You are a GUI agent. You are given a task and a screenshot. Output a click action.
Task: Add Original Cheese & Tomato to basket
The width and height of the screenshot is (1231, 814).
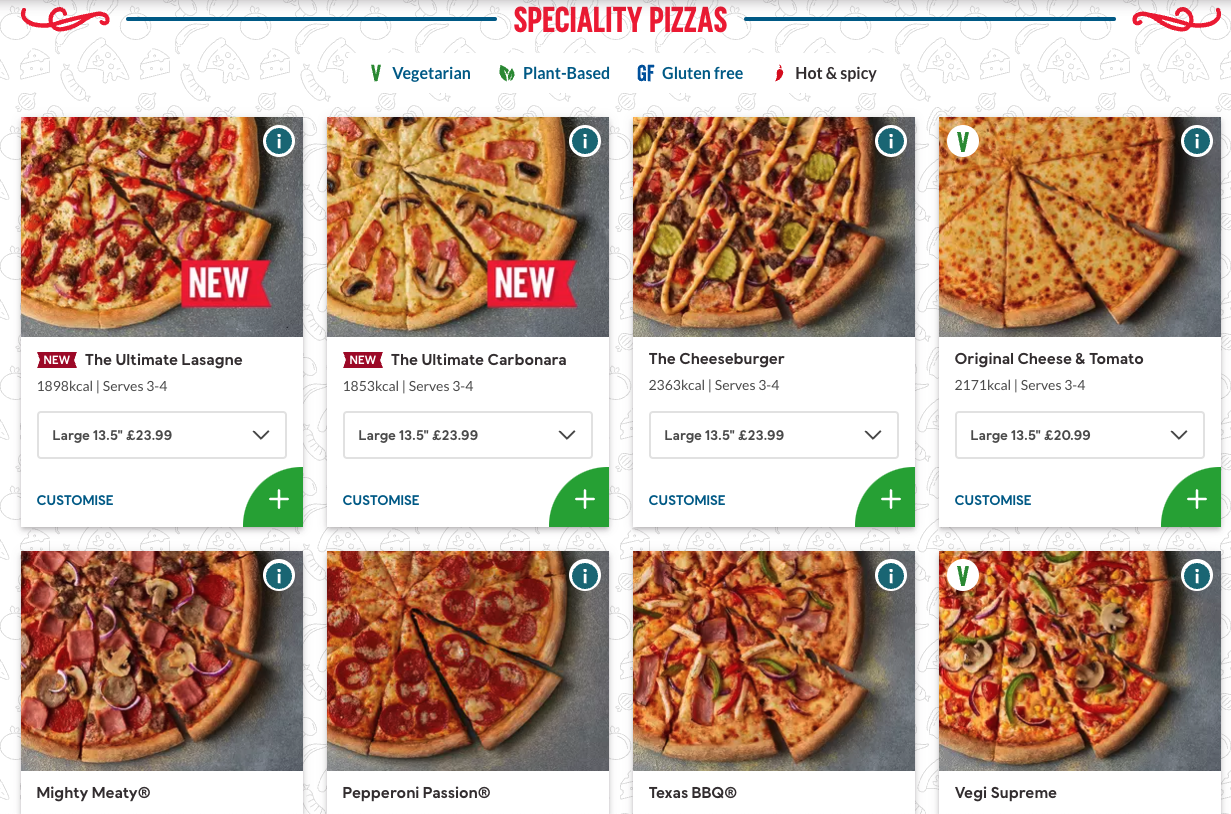pyautogui.click(x=1196, y=500)
